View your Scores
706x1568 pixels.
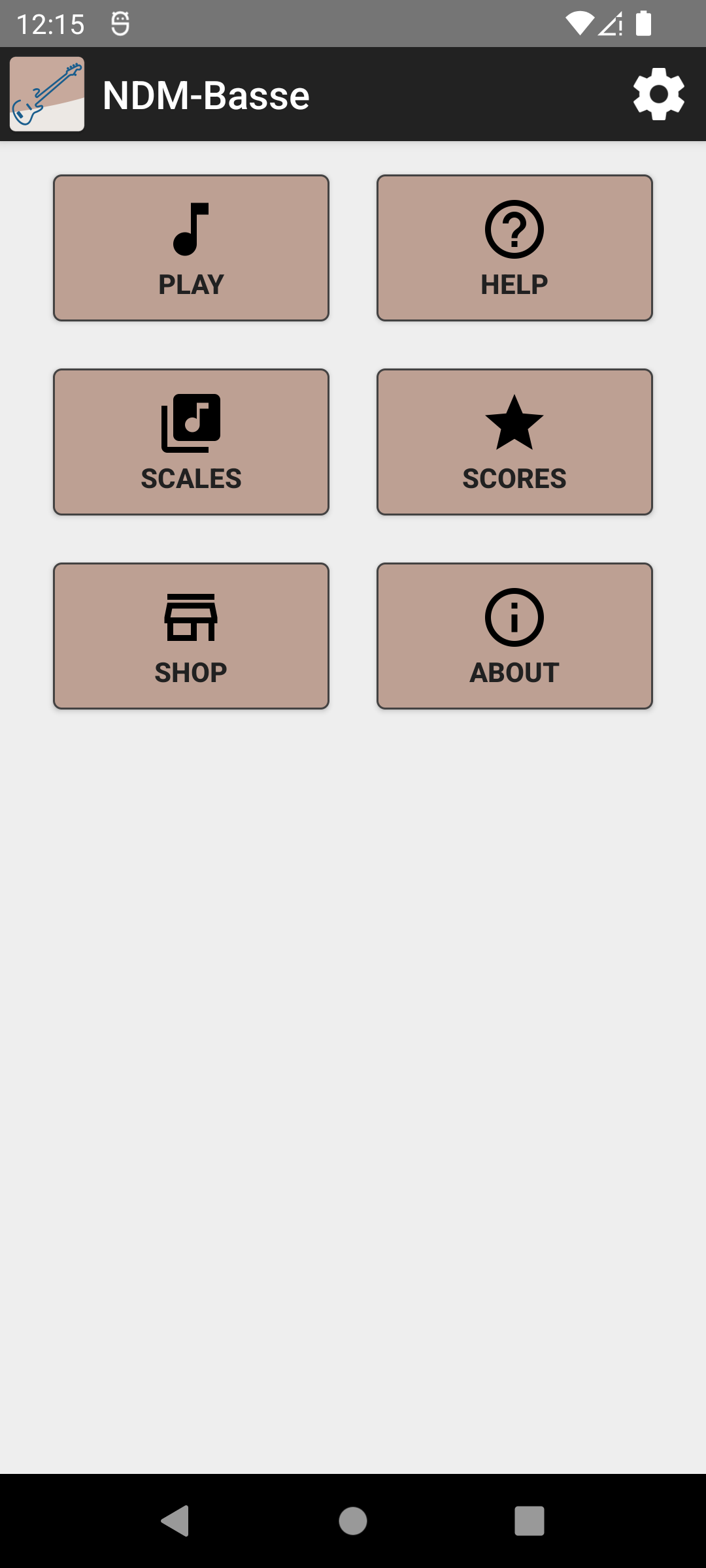coord(514,442)
